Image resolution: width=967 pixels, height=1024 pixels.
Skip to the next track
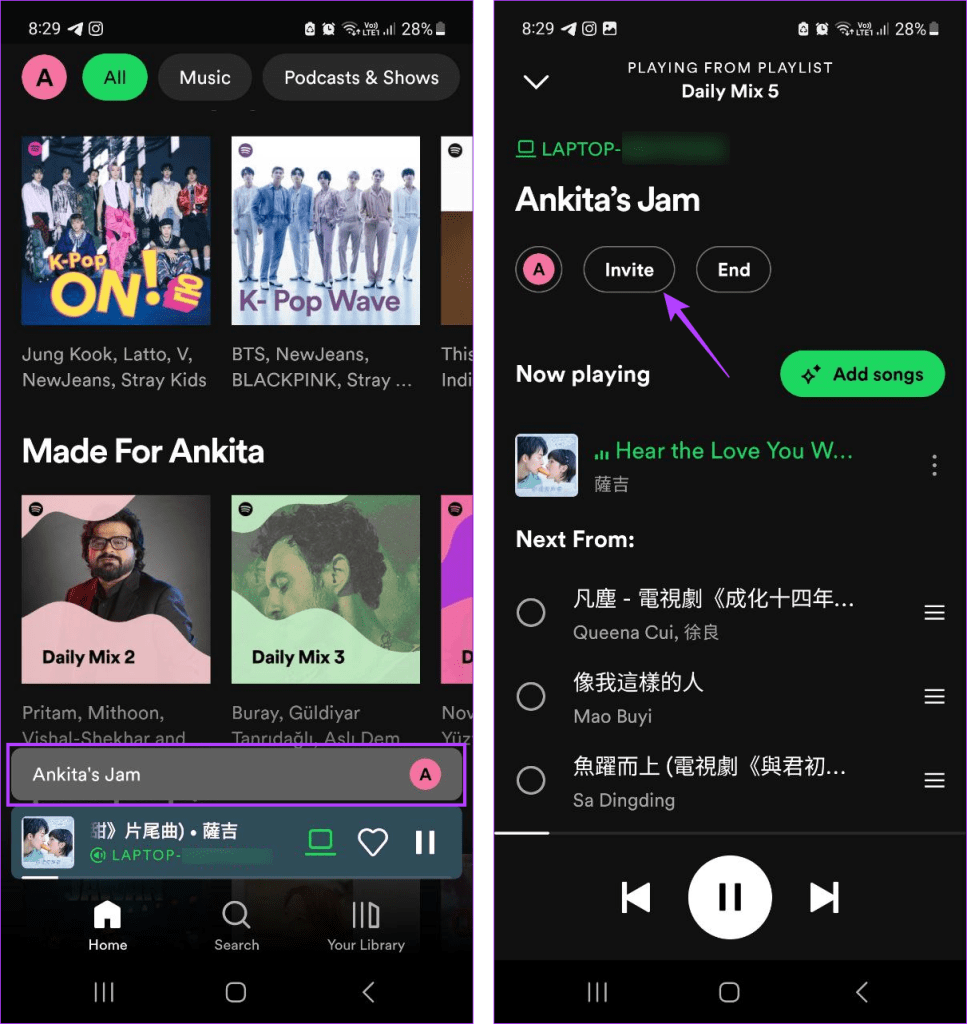pyautogui.click(x=824, y=897)
